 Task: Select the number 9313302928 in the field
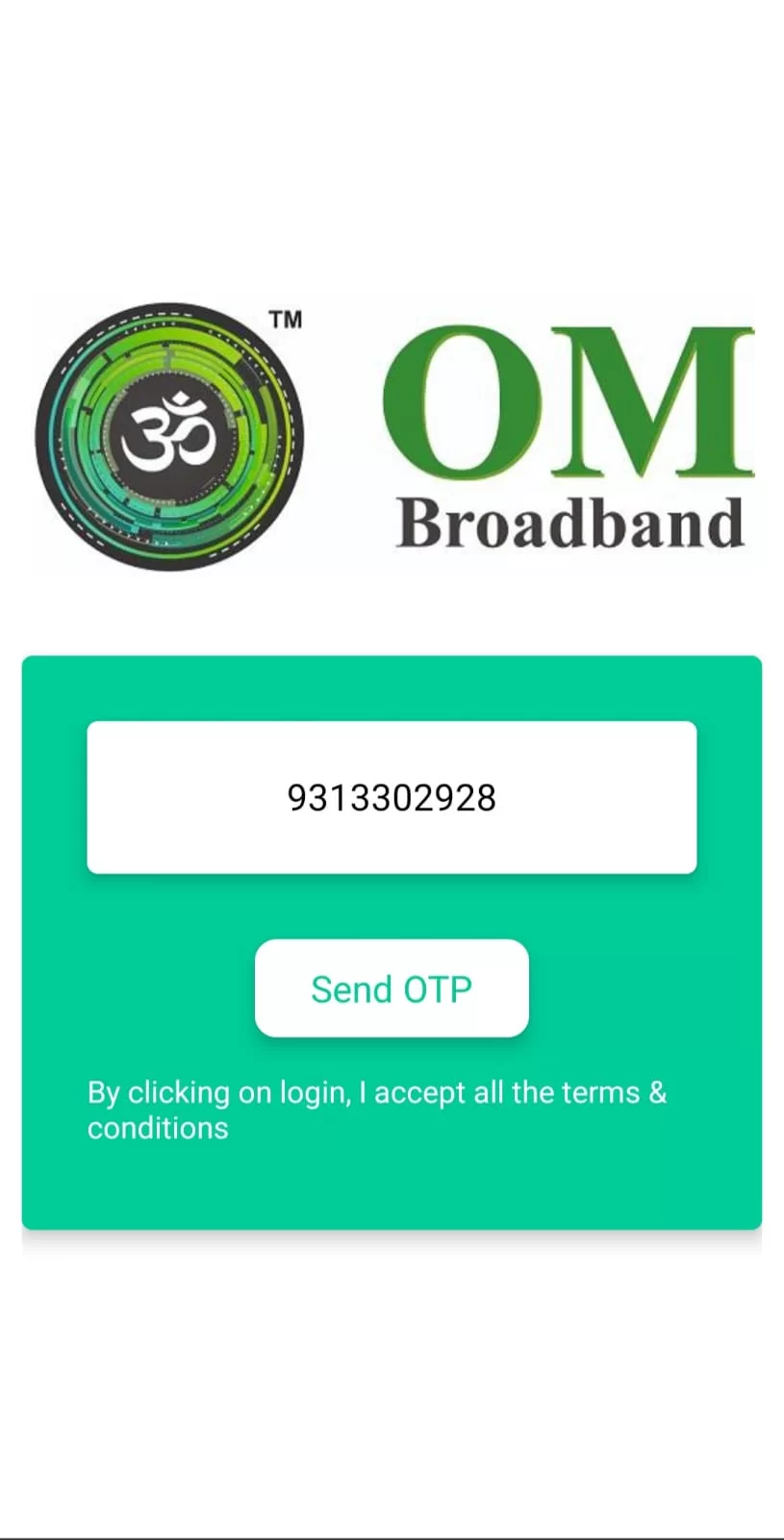point(392,797)
